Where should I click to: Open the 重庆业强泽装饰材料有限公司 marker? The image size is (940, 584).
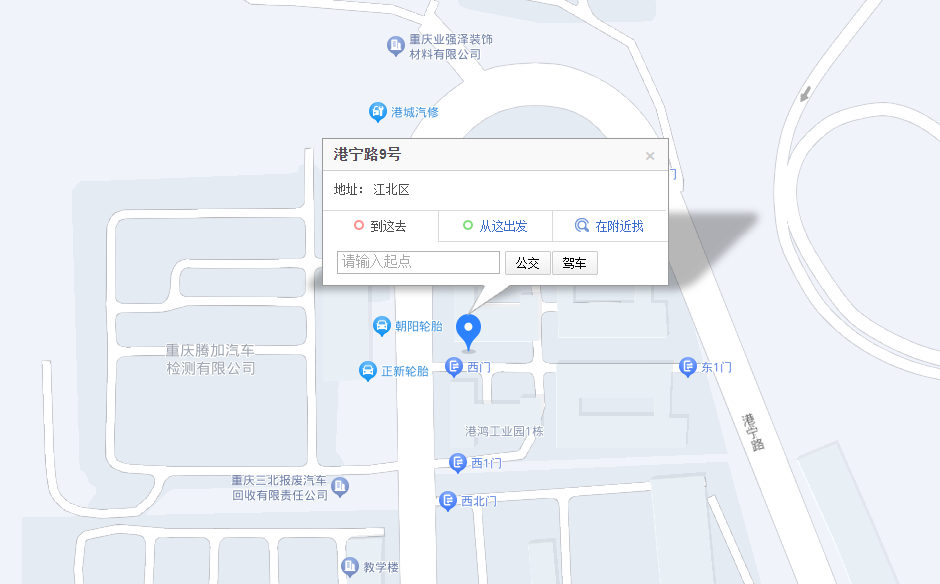[x=396, y=45]
